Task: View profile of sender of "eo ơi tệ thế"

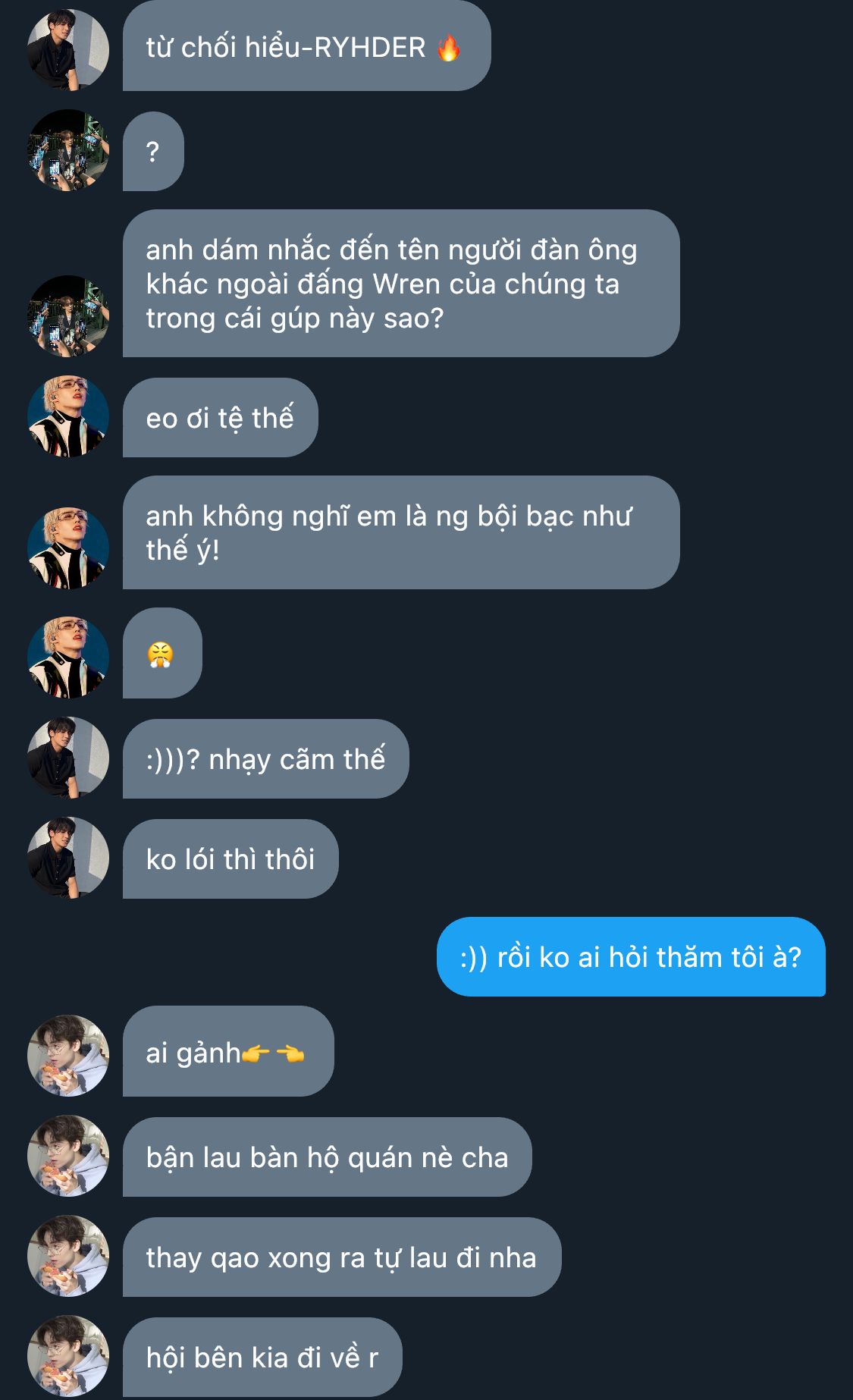Action: (68, 417)
